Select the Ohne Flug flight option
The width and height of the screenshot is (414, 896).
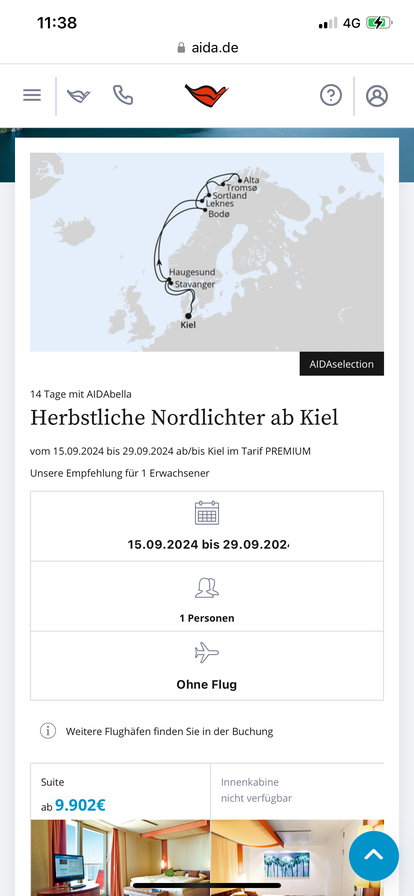(x=207, y=666)
